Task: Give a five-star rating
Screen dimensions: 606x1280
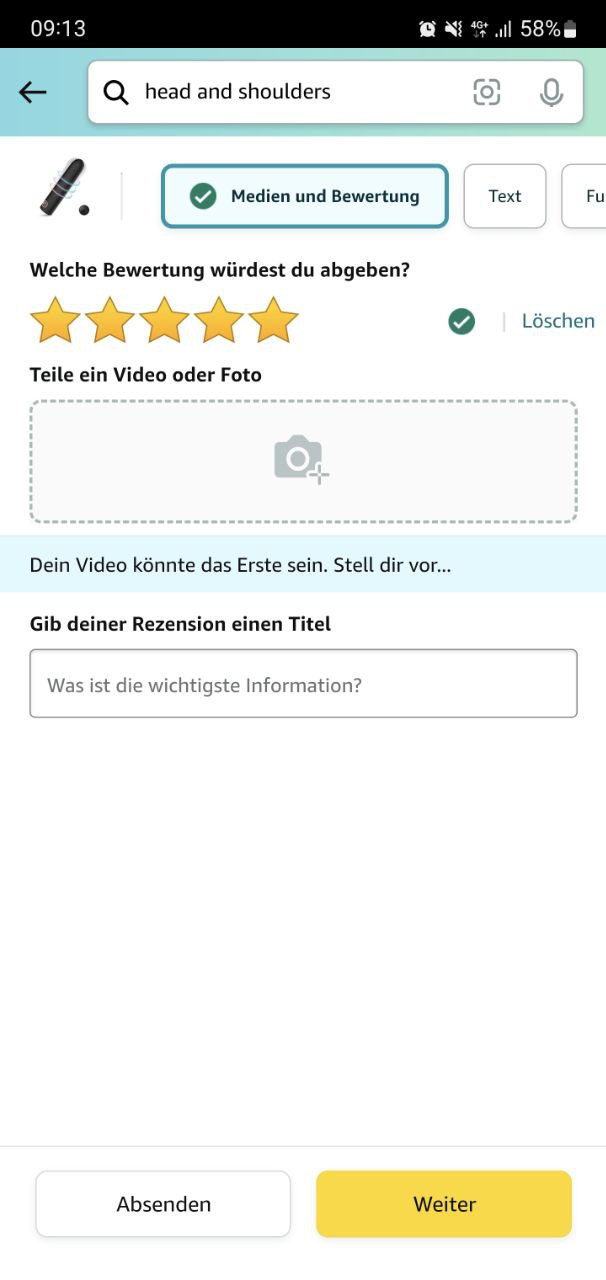Action: click(x=273, y=321)
